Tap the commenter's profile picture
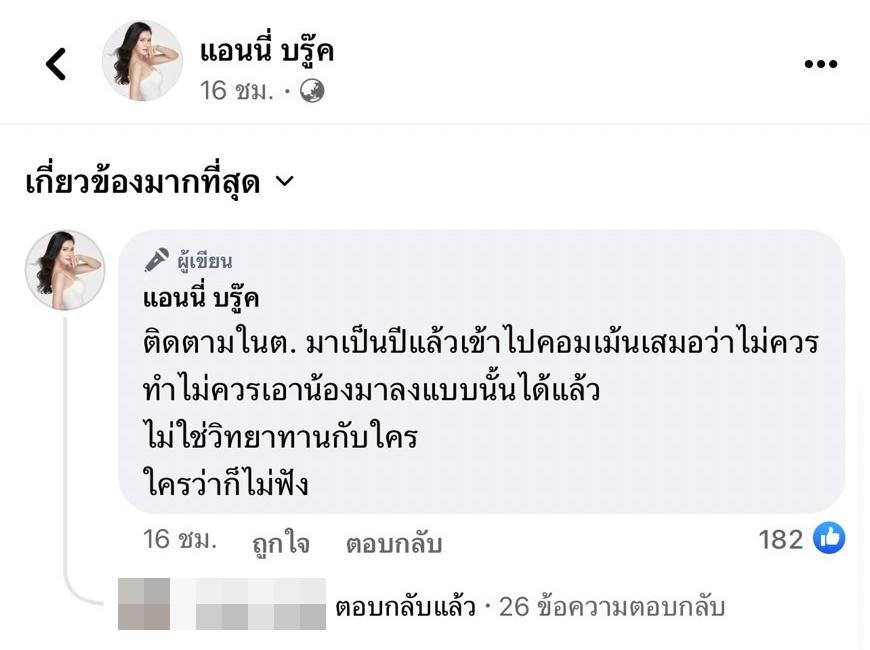This screenshot has height=650, width=870. (65, 270)
